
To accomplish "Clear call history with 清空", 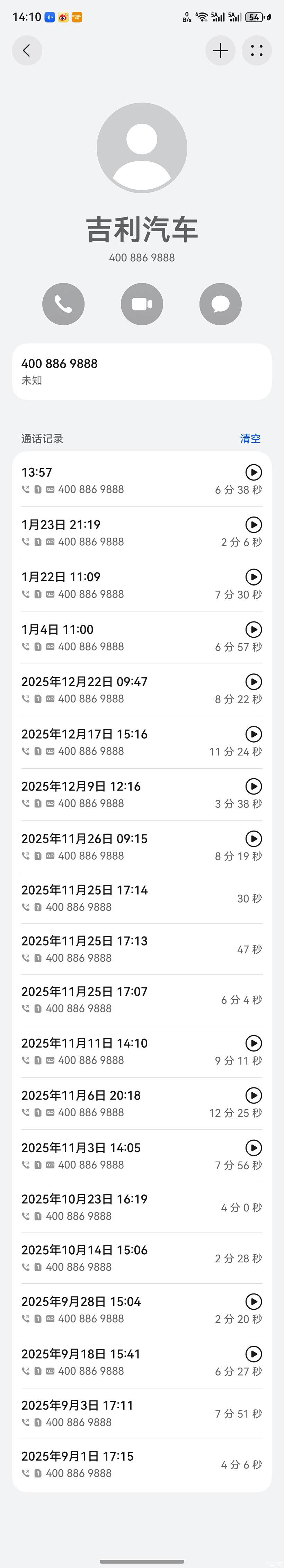I will pyautogui.click(x=250, y=438).
